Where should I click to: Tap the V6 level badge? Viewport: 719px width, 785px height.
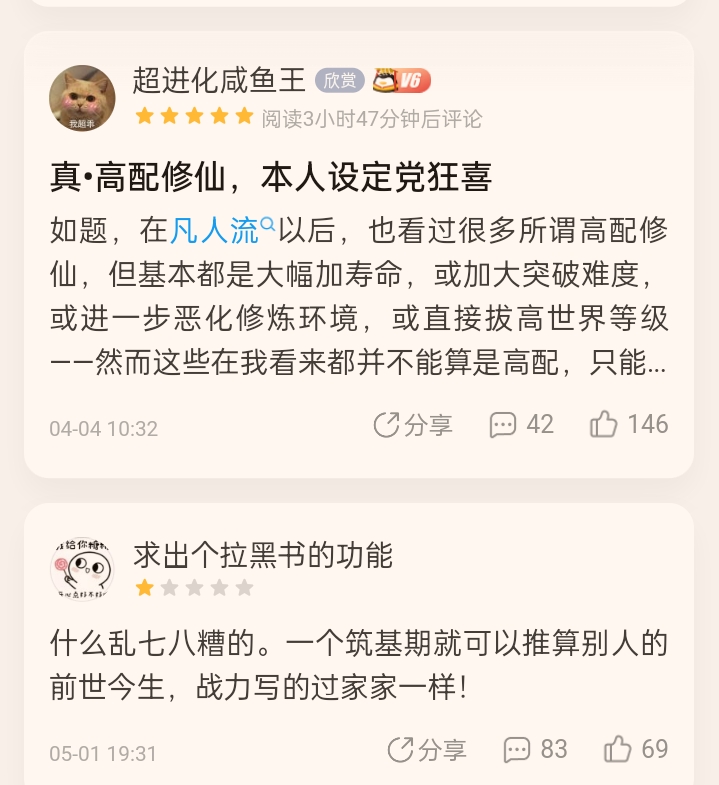point(401,81)
